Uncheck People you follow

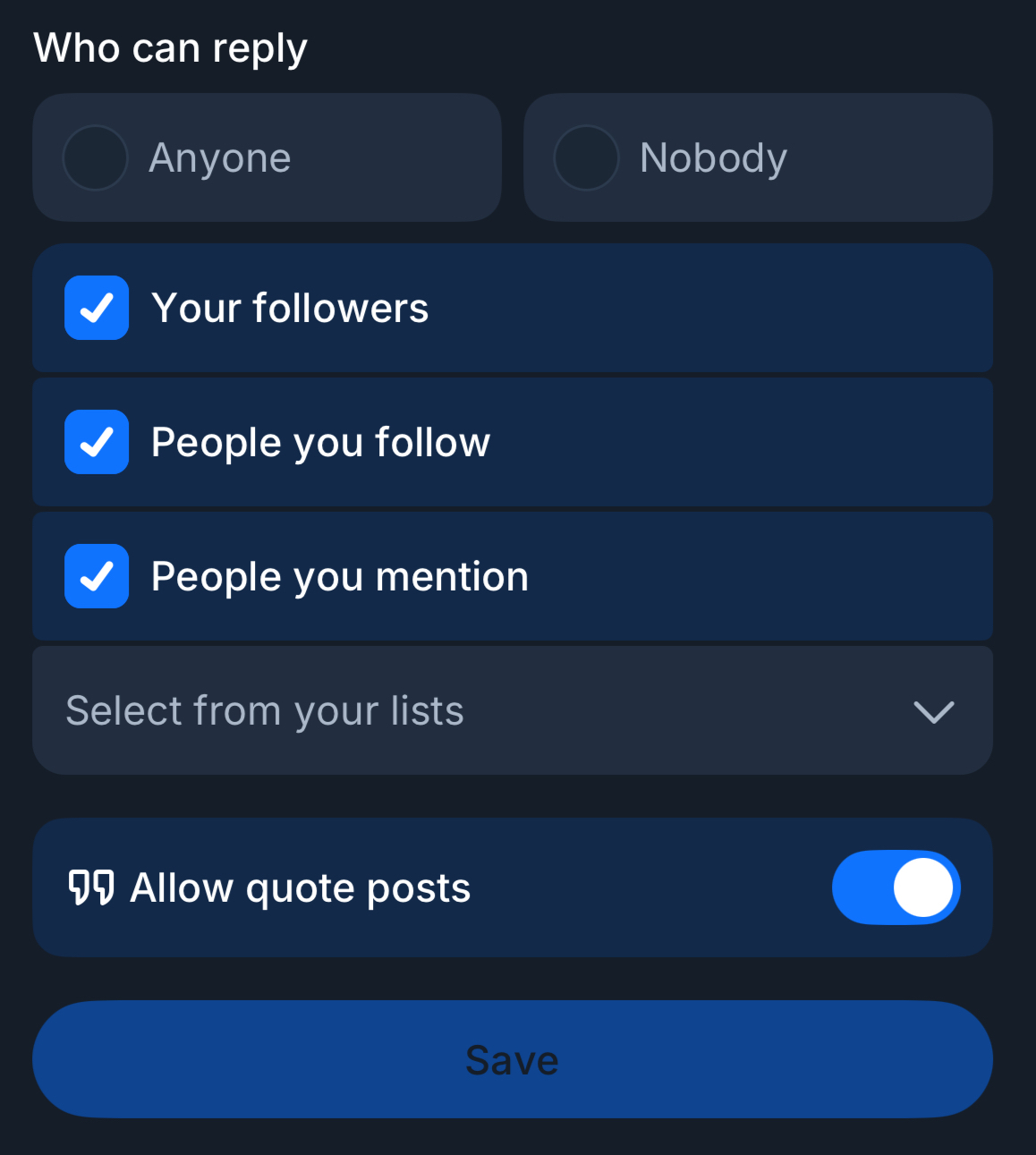[97, 442]
